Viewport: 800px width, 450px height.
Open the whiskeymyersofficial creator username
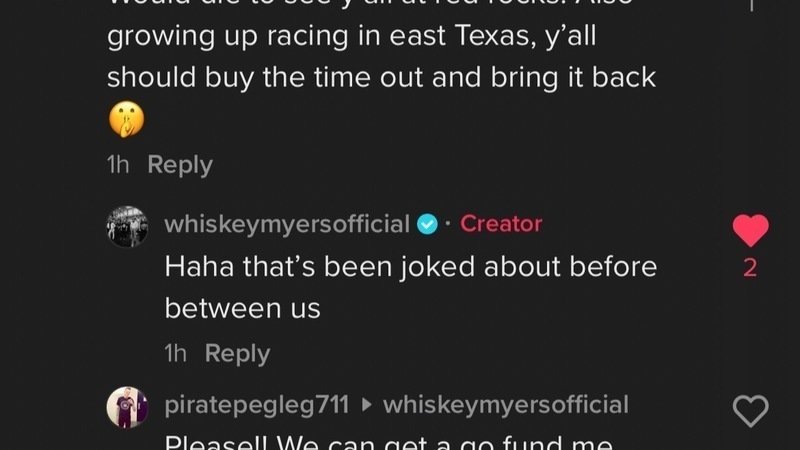tap(287, 224)
